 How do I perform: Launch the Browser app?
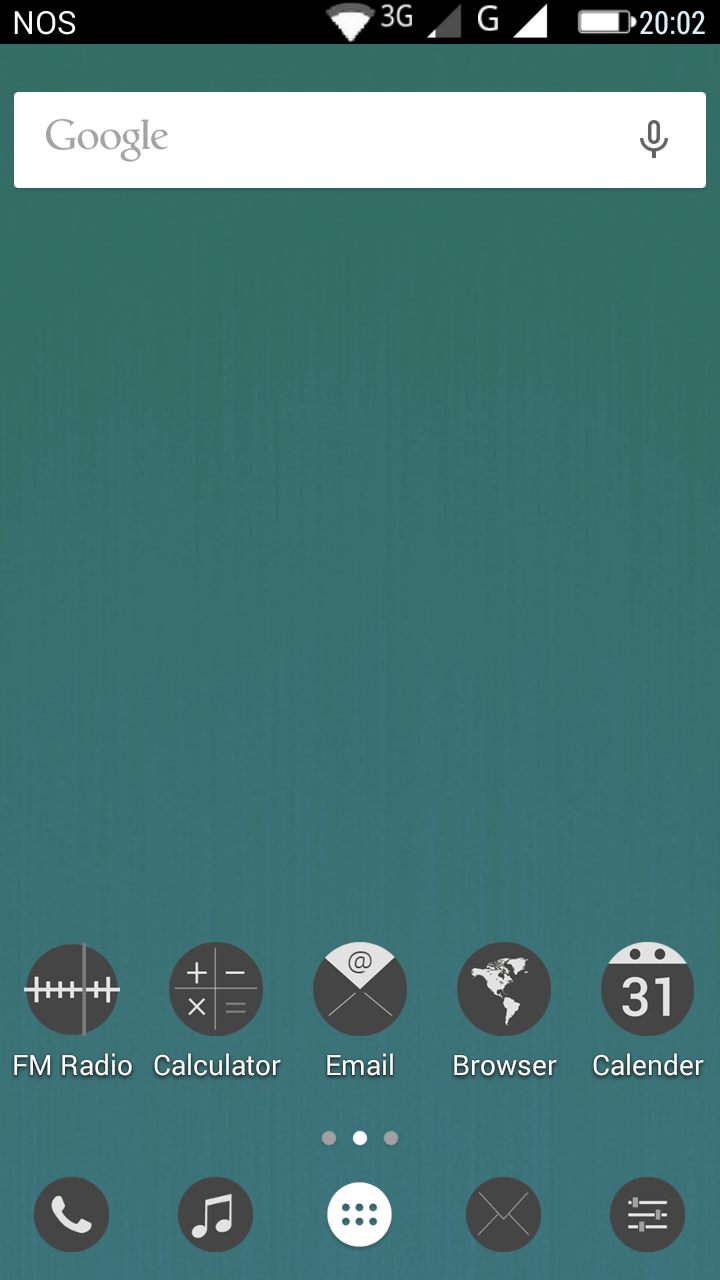click(504, 990)
